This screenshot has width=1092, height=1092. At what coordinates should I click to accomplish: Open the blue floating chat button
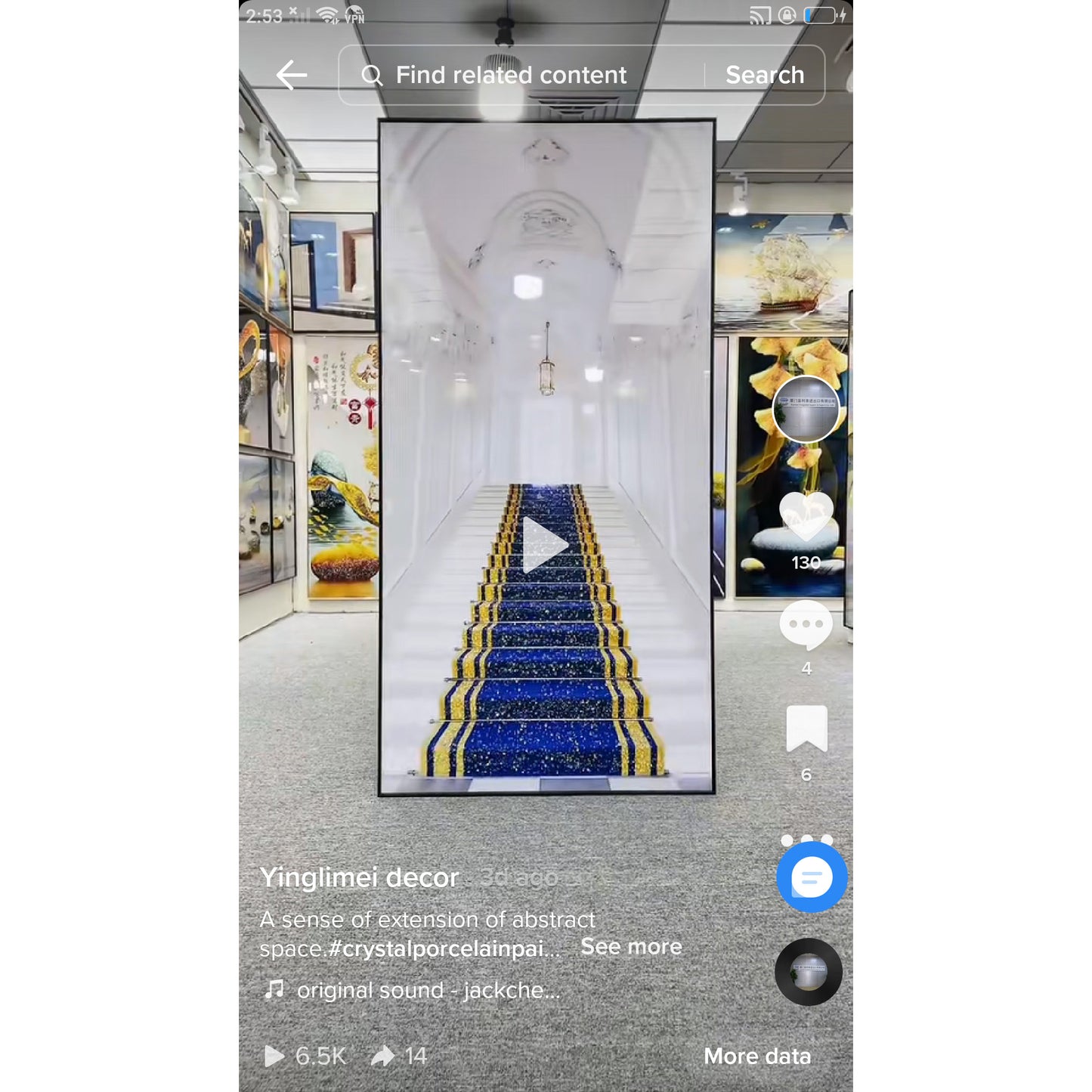pyautogui.click(x=812, y=877)
